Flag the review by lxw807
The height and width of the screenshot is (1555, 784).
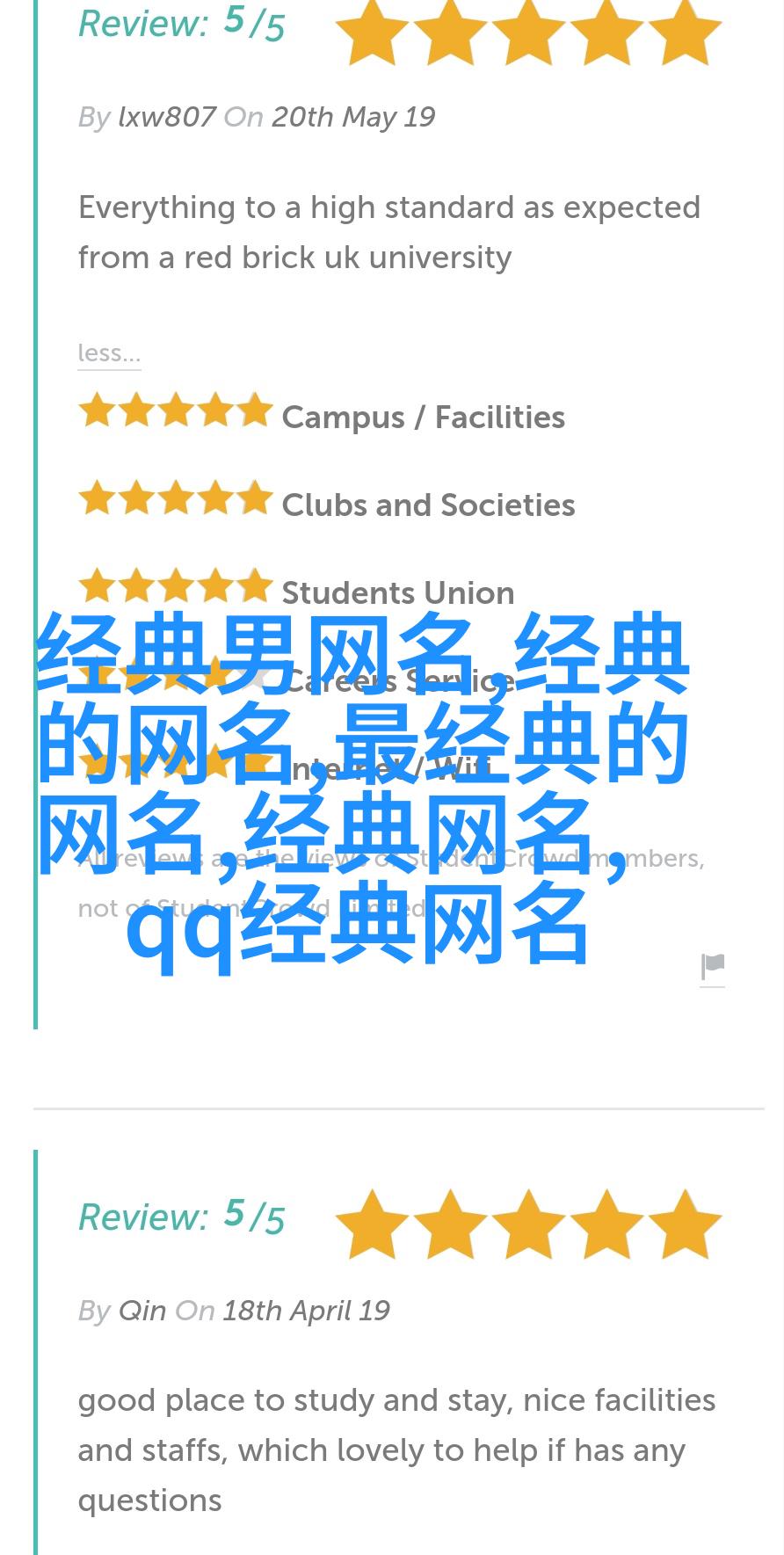coord(712,967)
